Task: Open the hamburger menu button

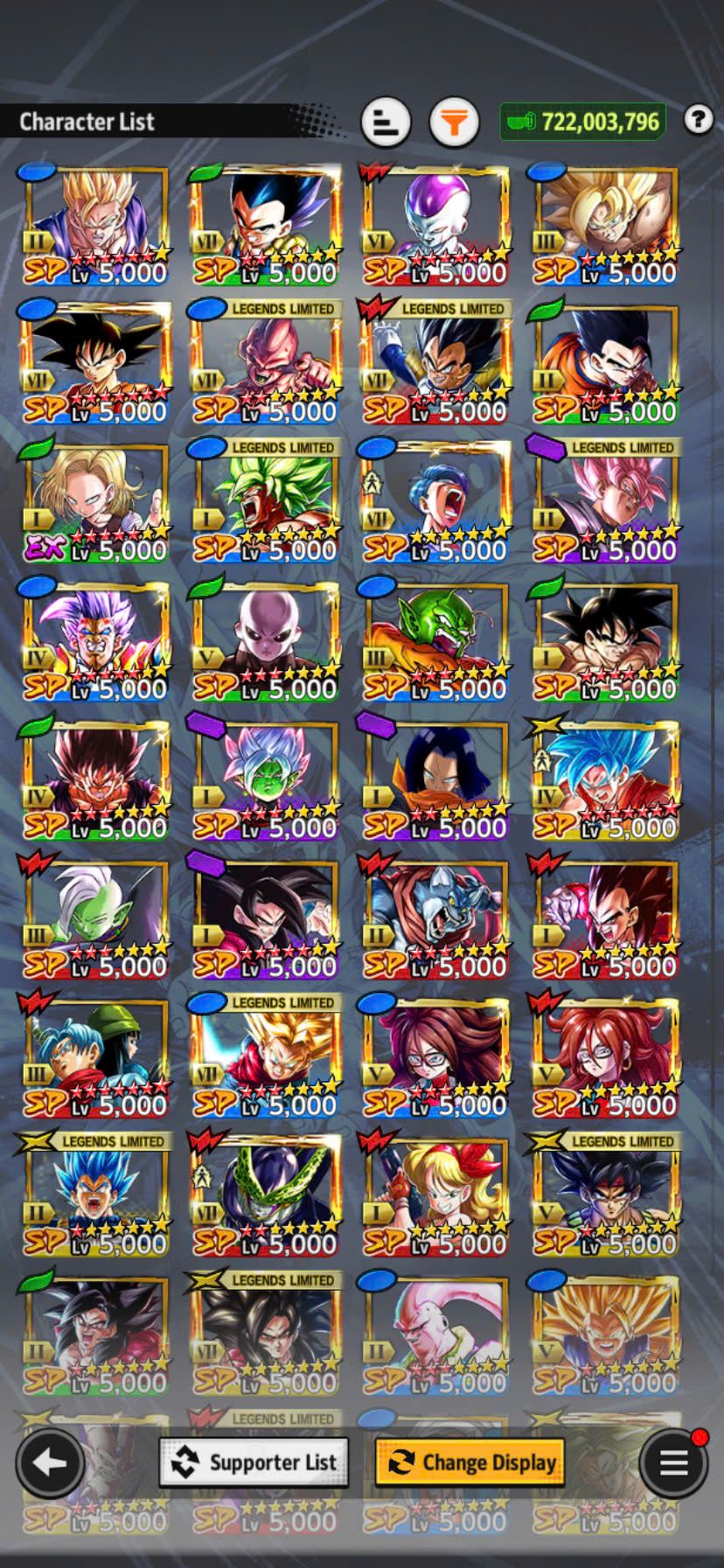Action: click(x=672, y=1462)
